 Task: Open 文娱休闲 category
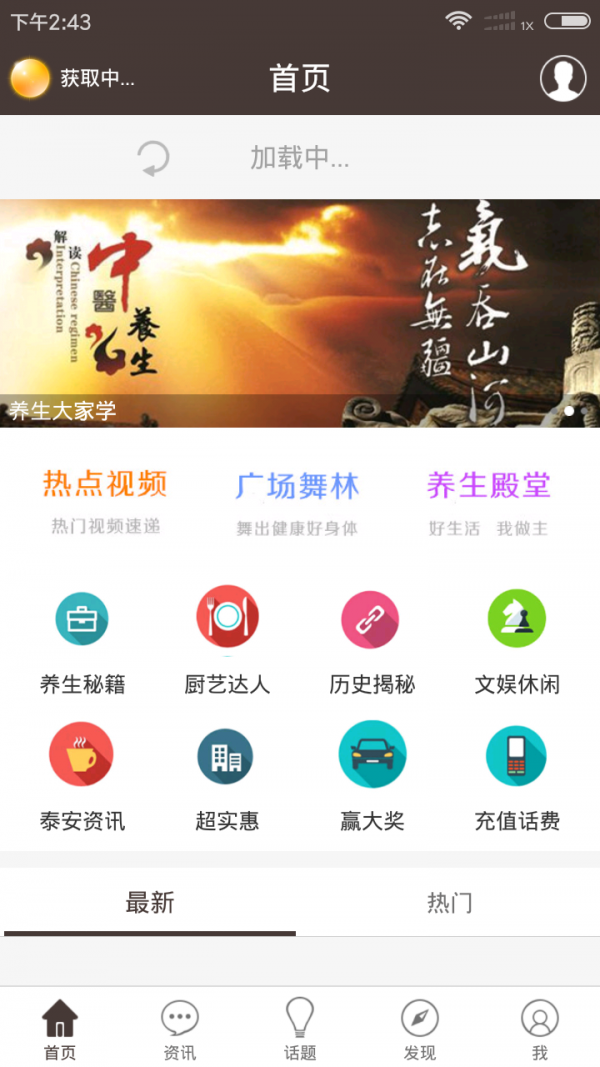point(516,640)
